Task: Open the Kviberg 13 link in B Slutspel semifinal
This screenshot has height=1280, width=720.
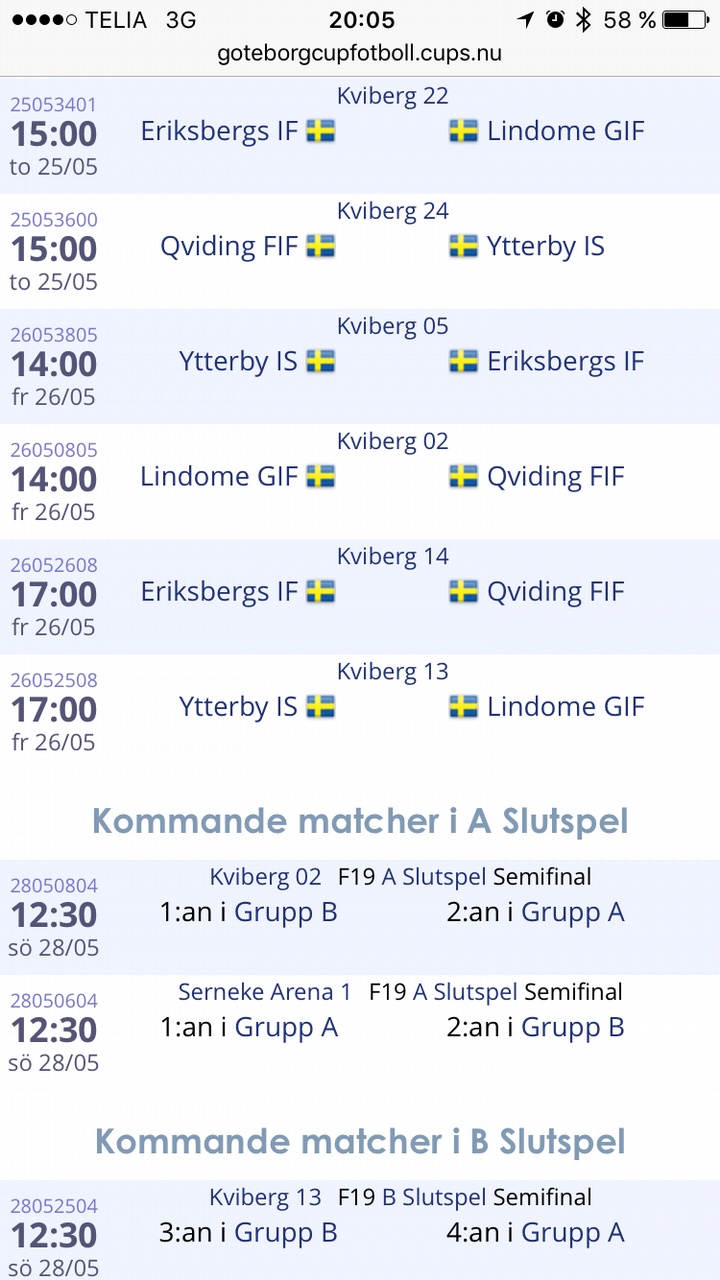Action: click(x=266, y=1197)
